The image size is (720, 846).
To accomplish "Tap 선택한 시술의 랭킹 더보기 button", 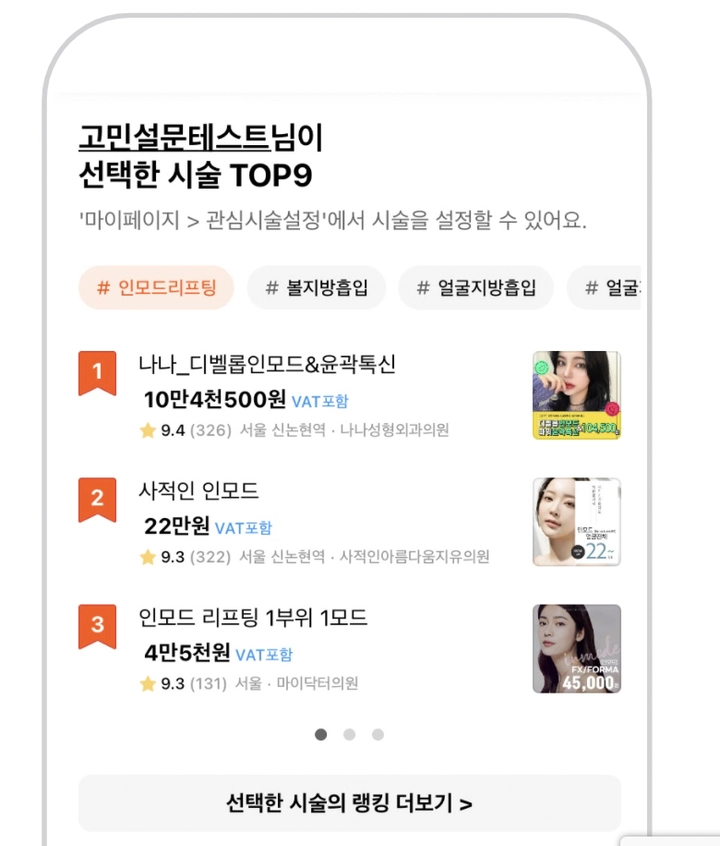I will 349,802.
